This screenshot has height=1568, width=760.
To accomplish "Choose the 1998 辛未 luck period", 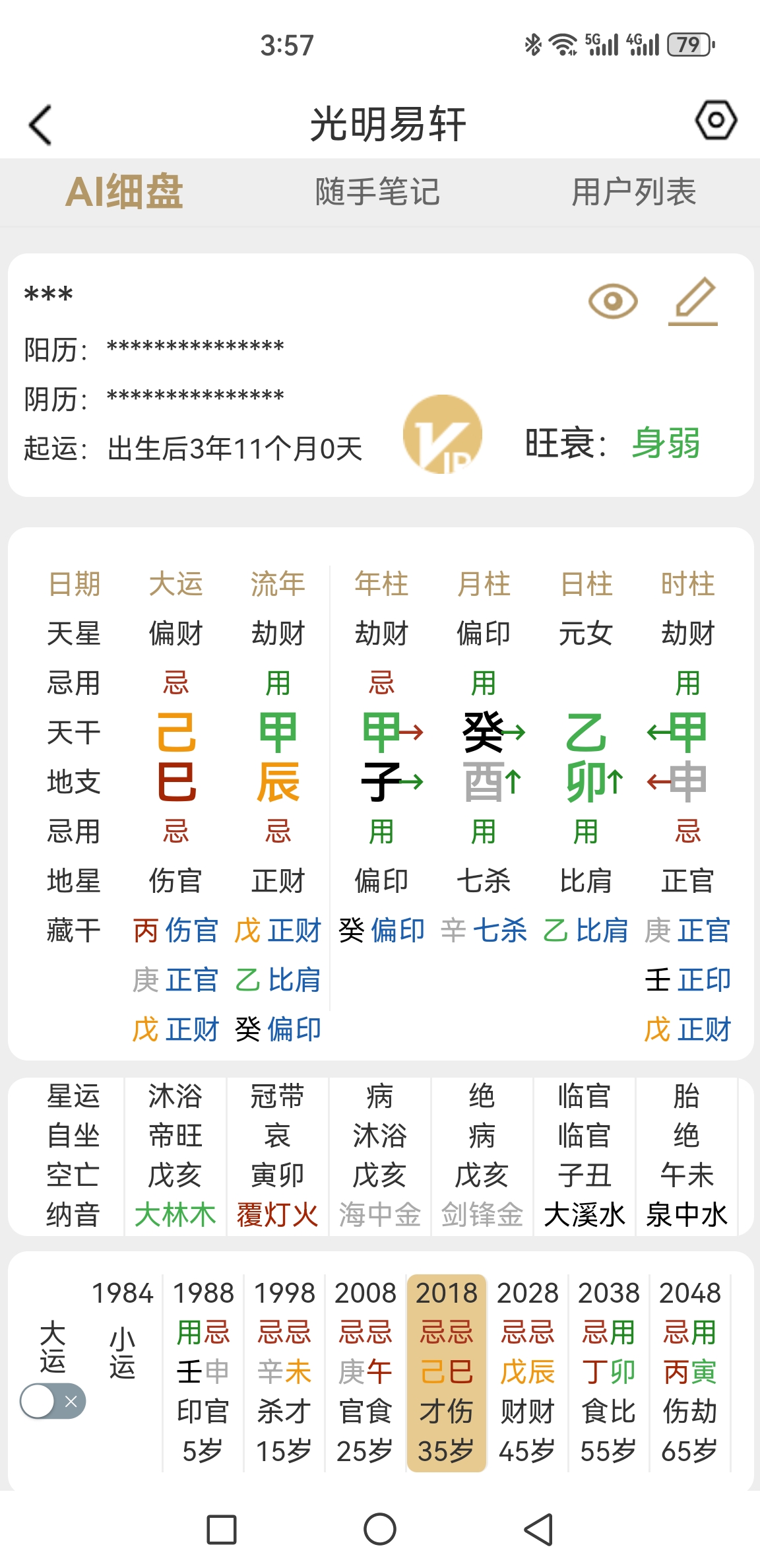I will [x=284, y=1372].
